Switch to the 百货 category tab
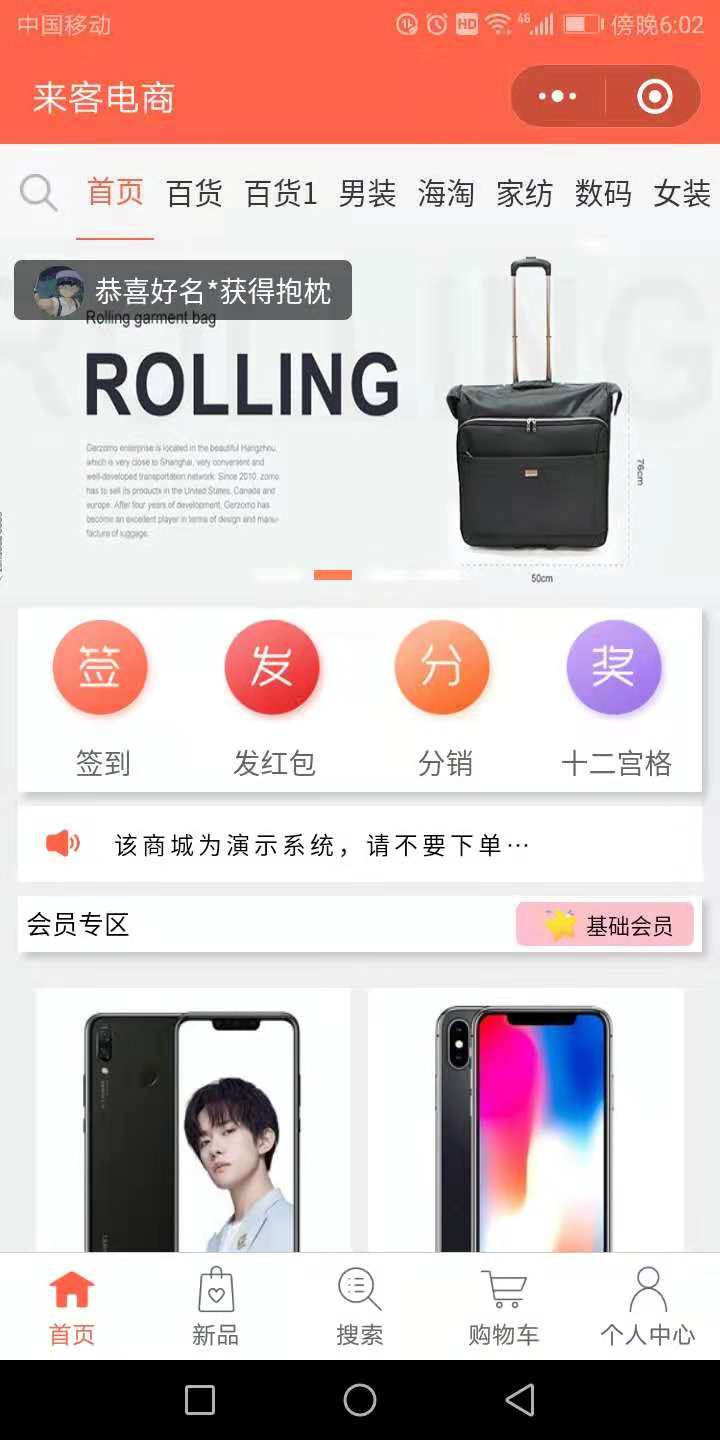Screen dimensions: 720x1440 [x=194, y=193]
